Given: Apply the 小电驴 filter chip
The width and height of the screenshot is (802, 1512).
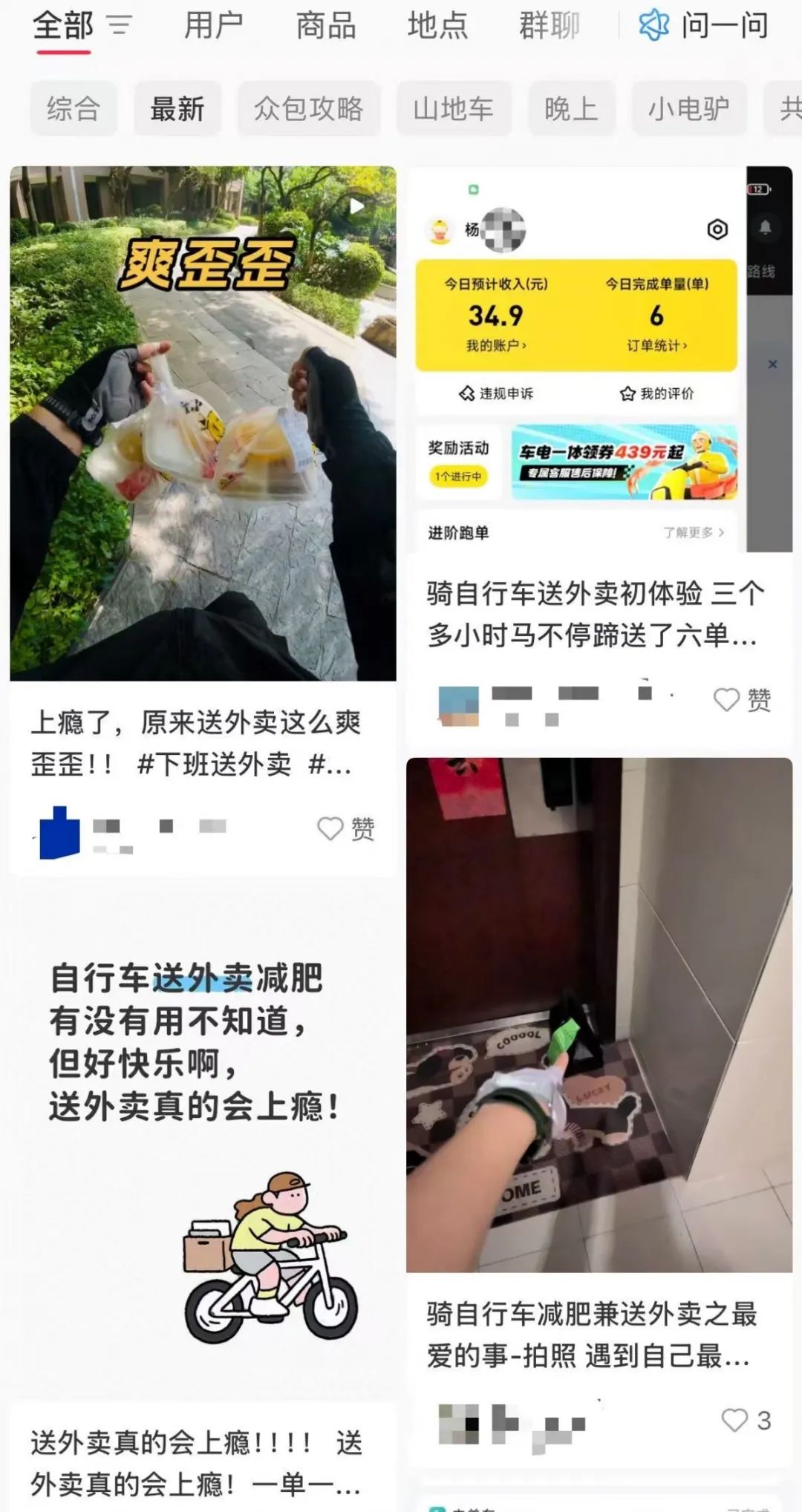Looking at the screenshot, I should click(x=688, y=108).
